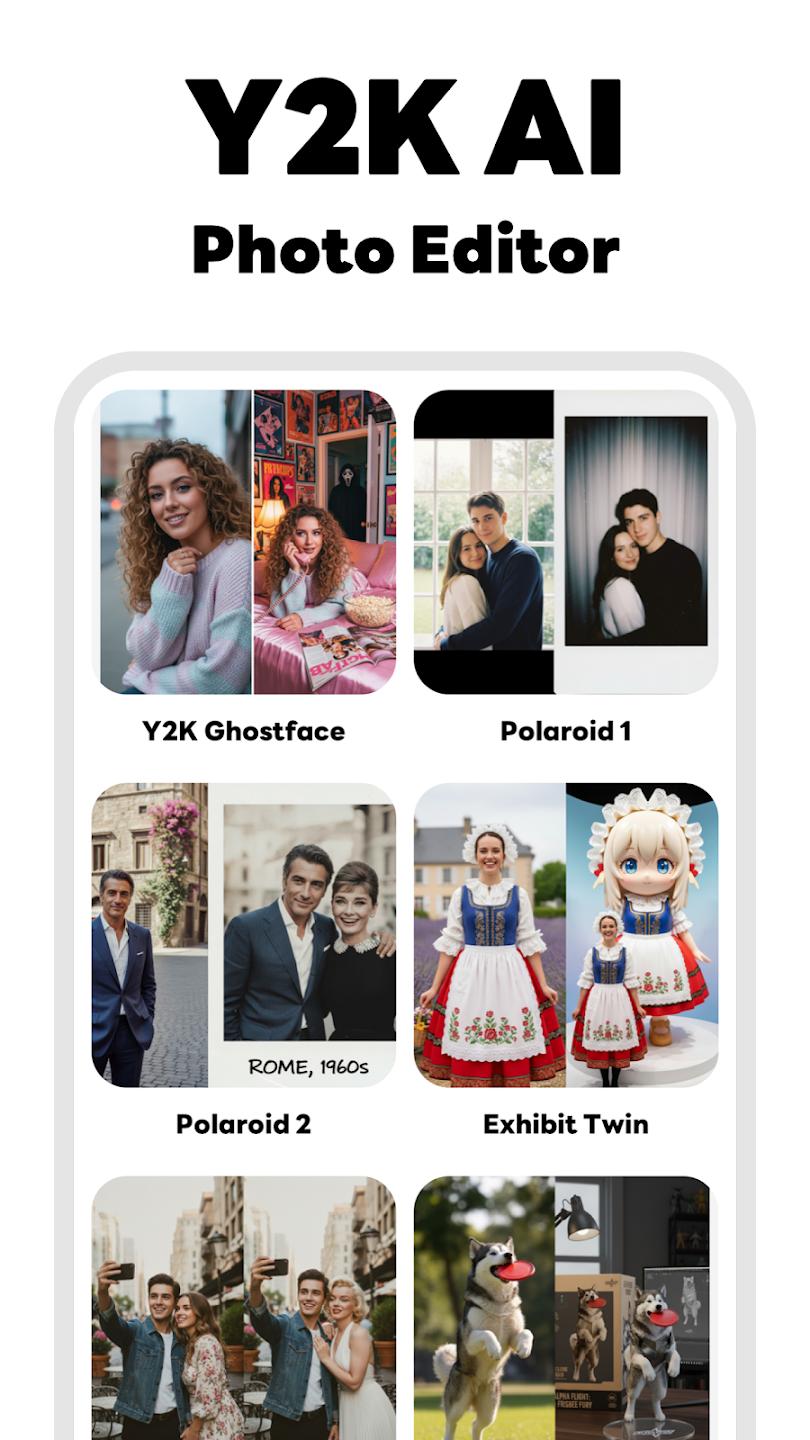Image resolution: width=810 pixels, height=1440 pixels.
Task: Click the Polaroid 1 label
Action: coord(565,731)
